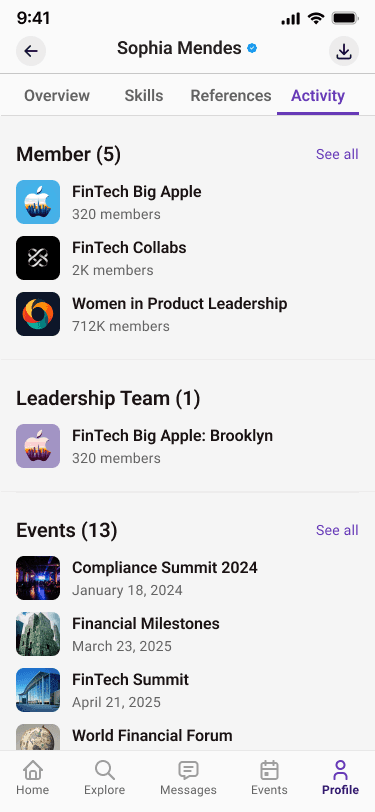Download Sophia Mendes' profile
Viewport: 375px width, 812px height.
coord(344,51)
